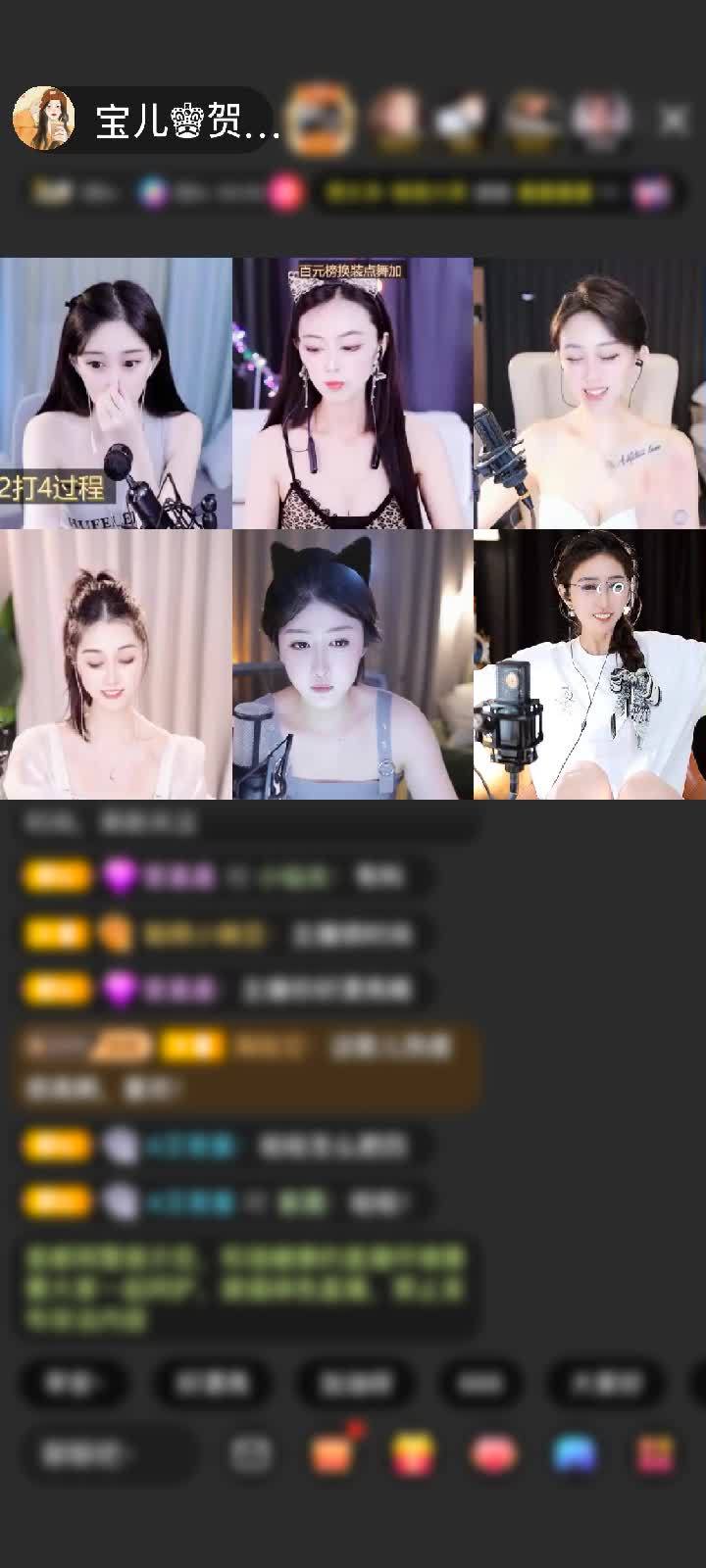The image size is (706, 1568).
Task: Send a like with the pink heart icon
Action: tap(493, 1454)
